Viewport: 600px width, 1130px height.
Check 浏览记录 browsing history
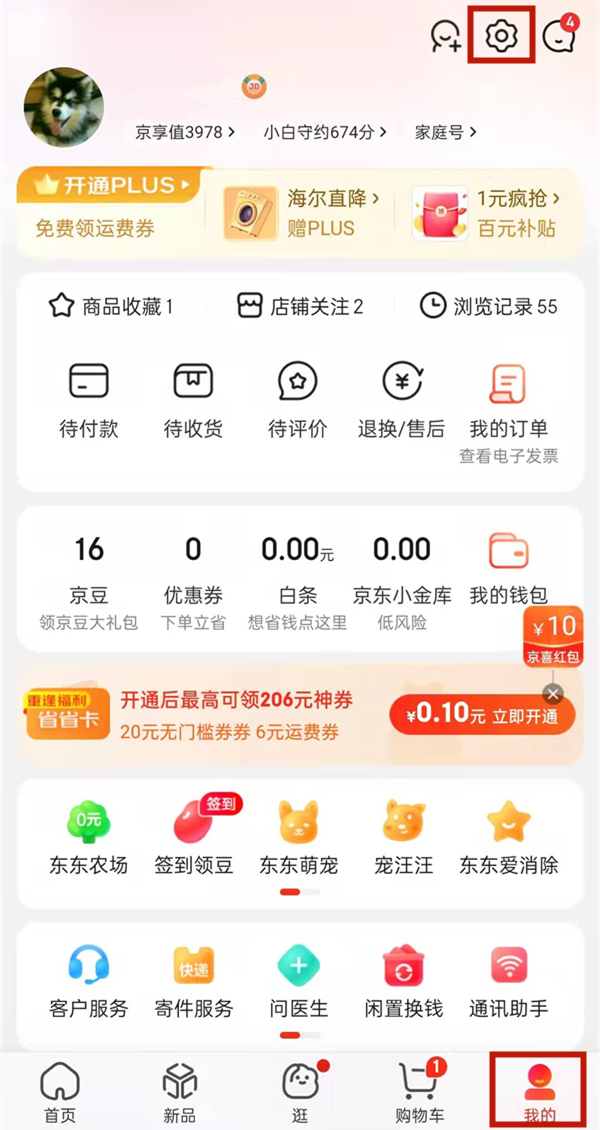point(489,306)
